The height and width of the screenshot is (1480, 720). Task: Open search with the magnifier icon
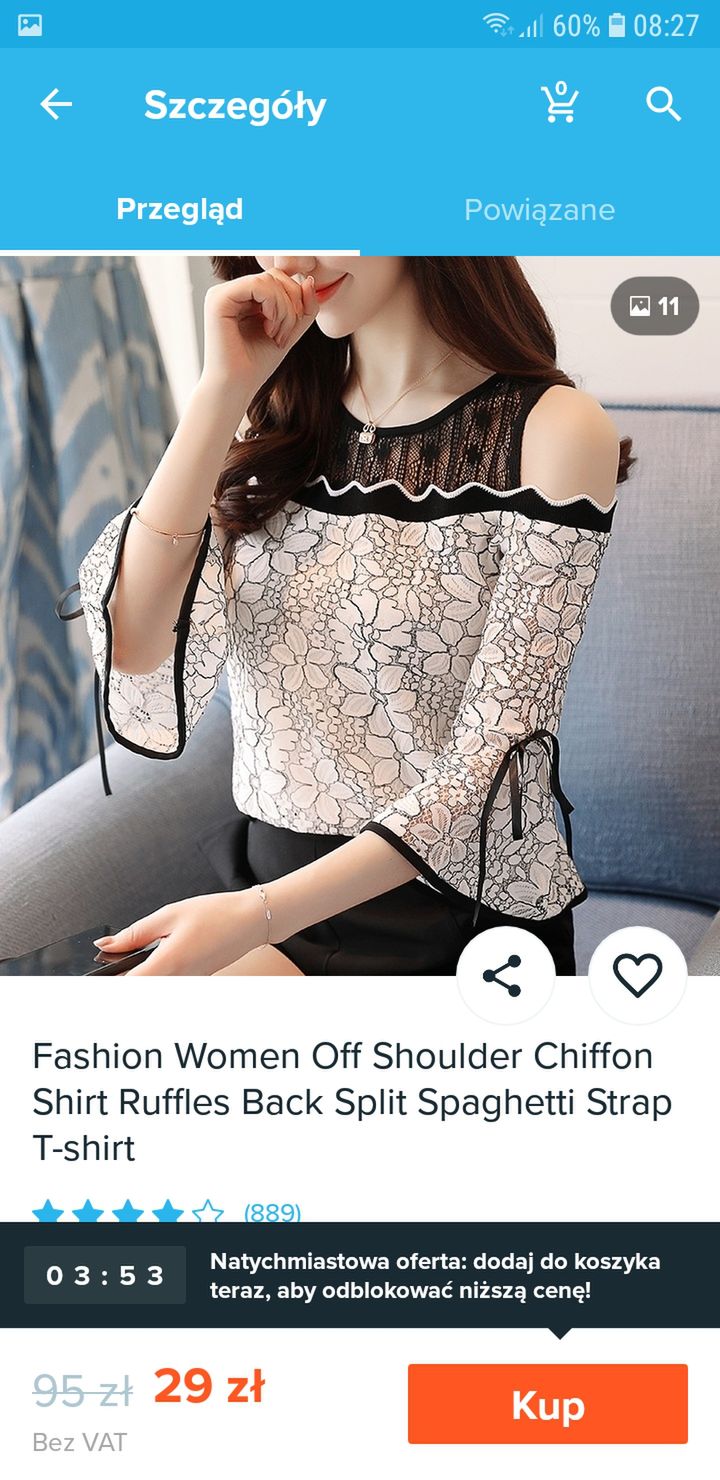tap(664, 104)
